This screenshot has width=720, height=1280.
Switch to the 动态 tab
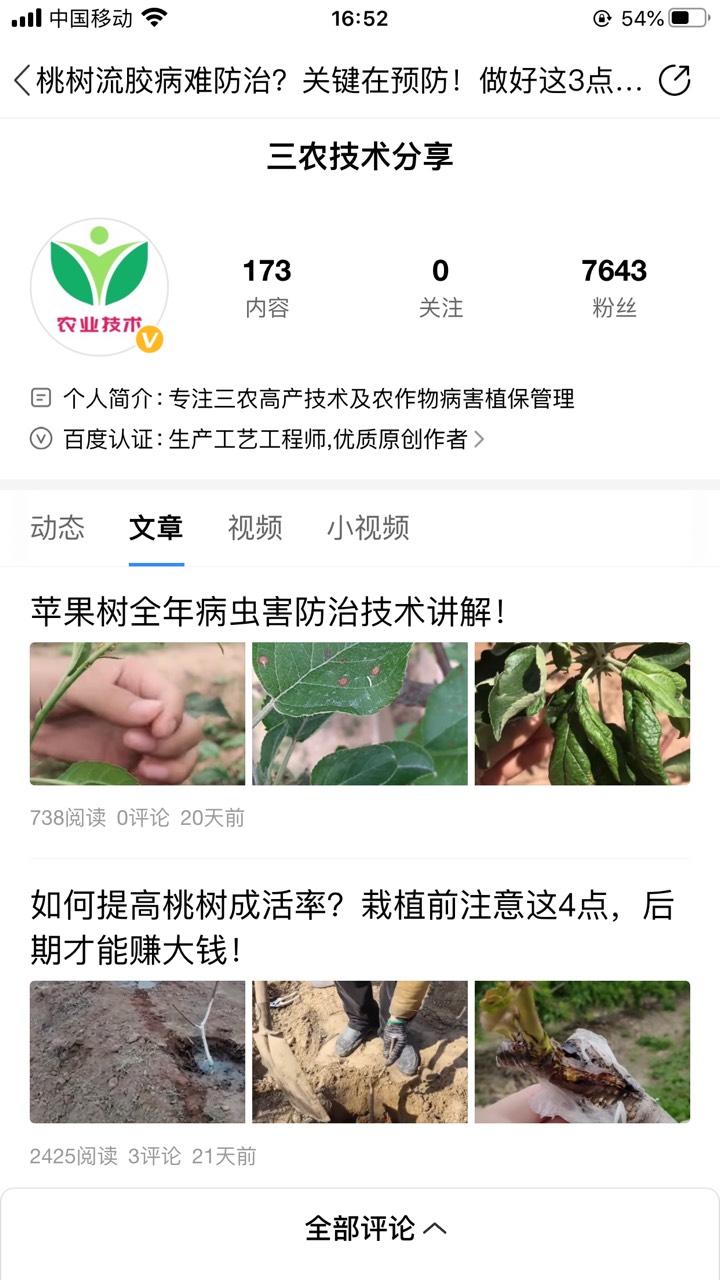[x=58, y=528]
